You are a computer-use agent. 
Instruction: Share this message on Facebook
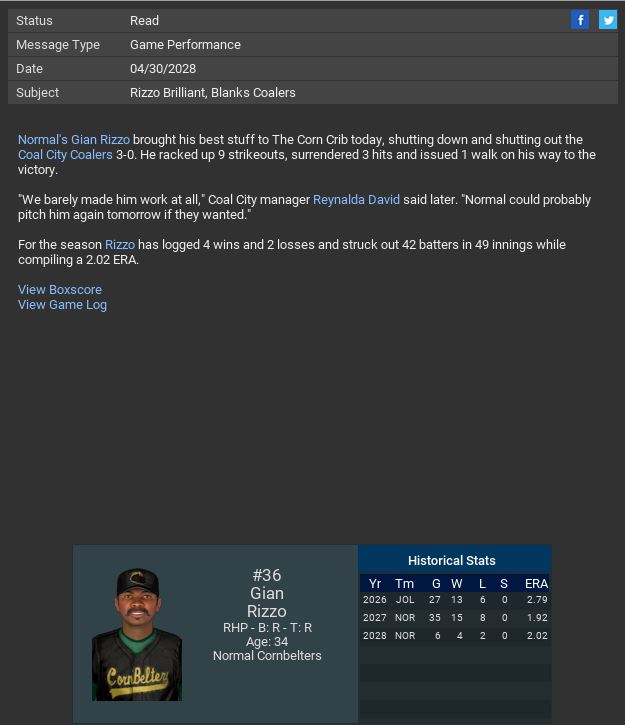(580, 20)
